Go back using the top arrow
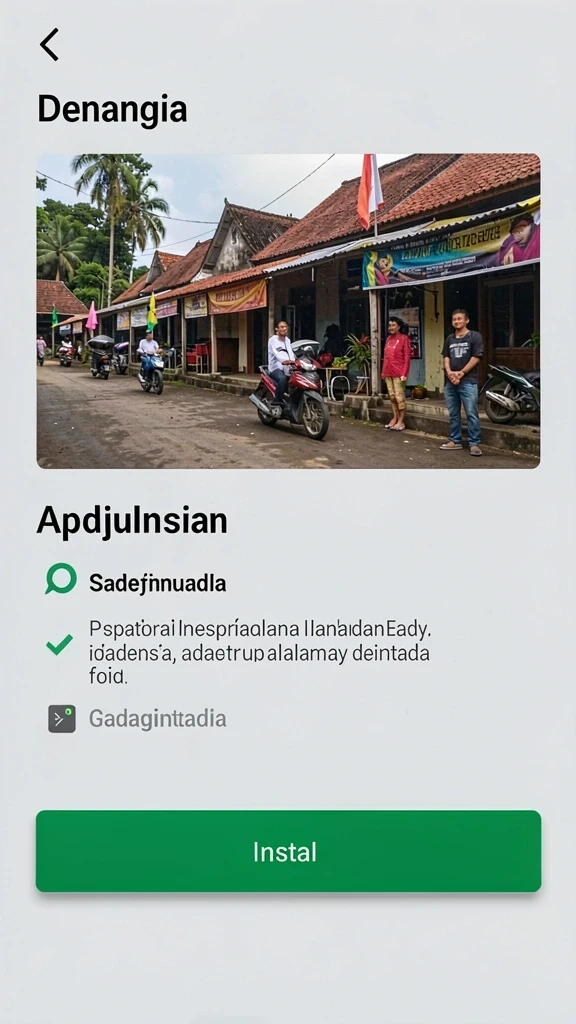The image size is (576, 1024). pyautogui.click(x=50, y=44)
